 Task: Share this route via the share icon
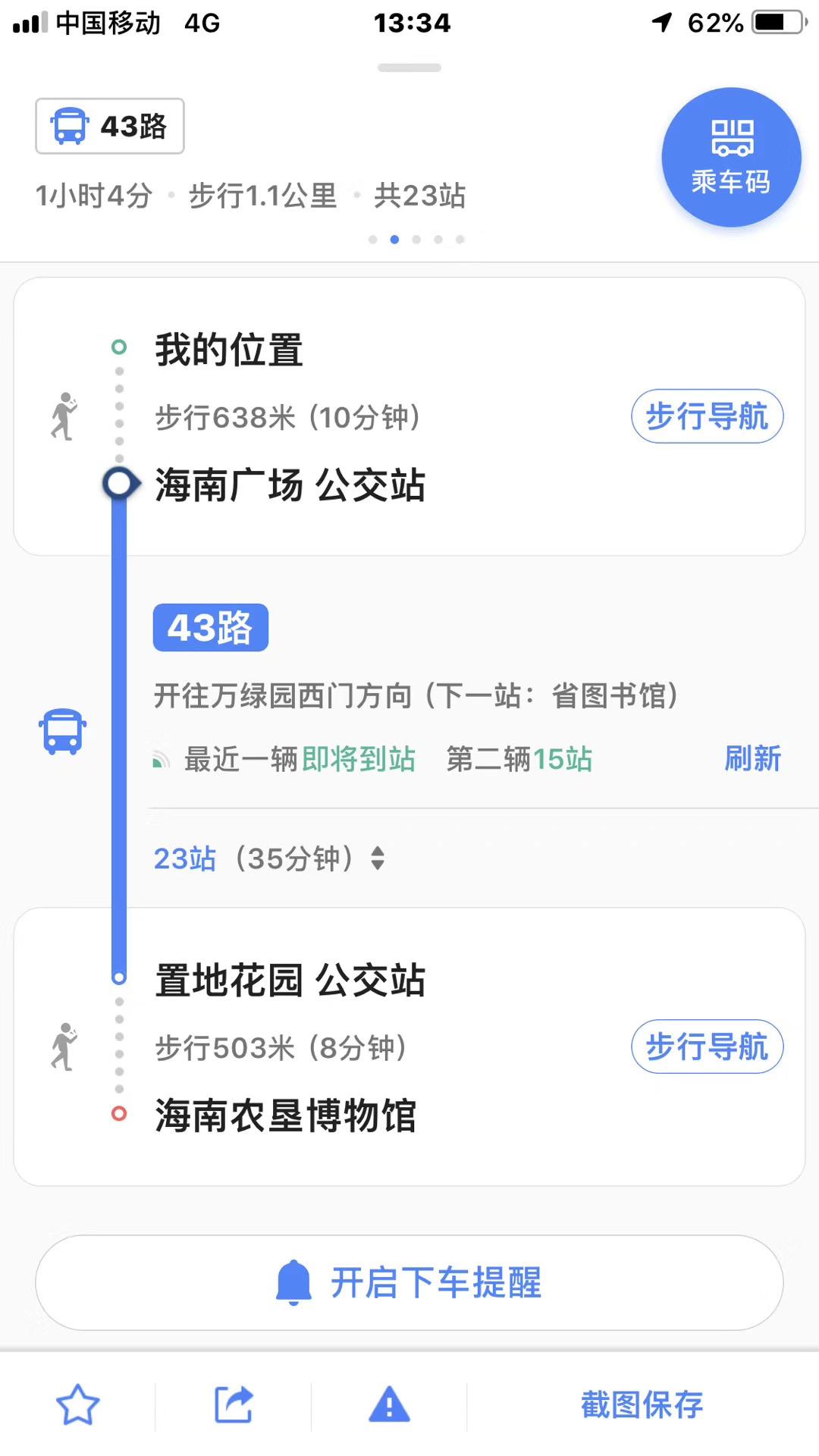click(234, 1405)
